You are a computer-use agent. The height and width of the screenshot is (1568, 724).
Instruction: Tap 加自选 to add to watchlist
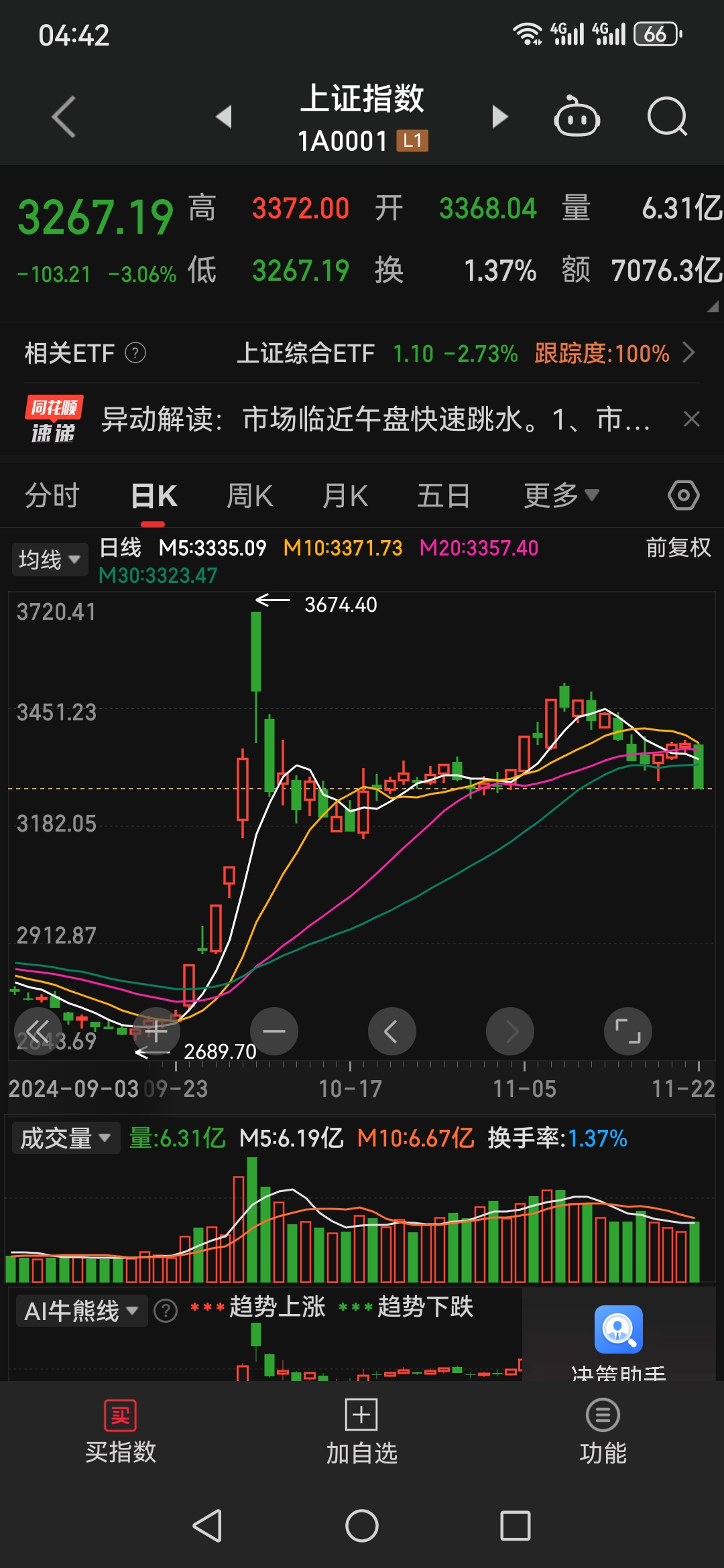click(361, 1434)
